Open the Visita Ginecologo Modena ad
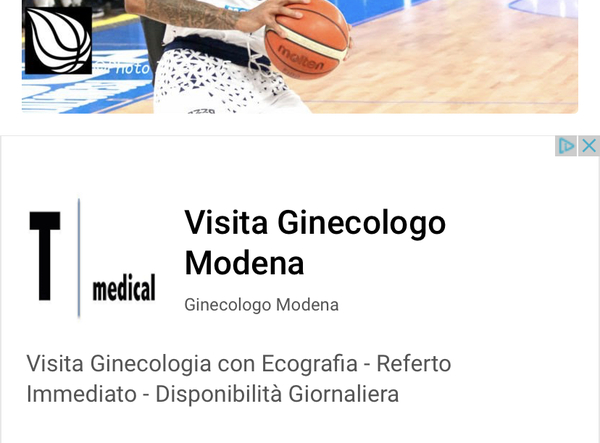The width and height of the screenshot is (600, 443). pos(315,242)
